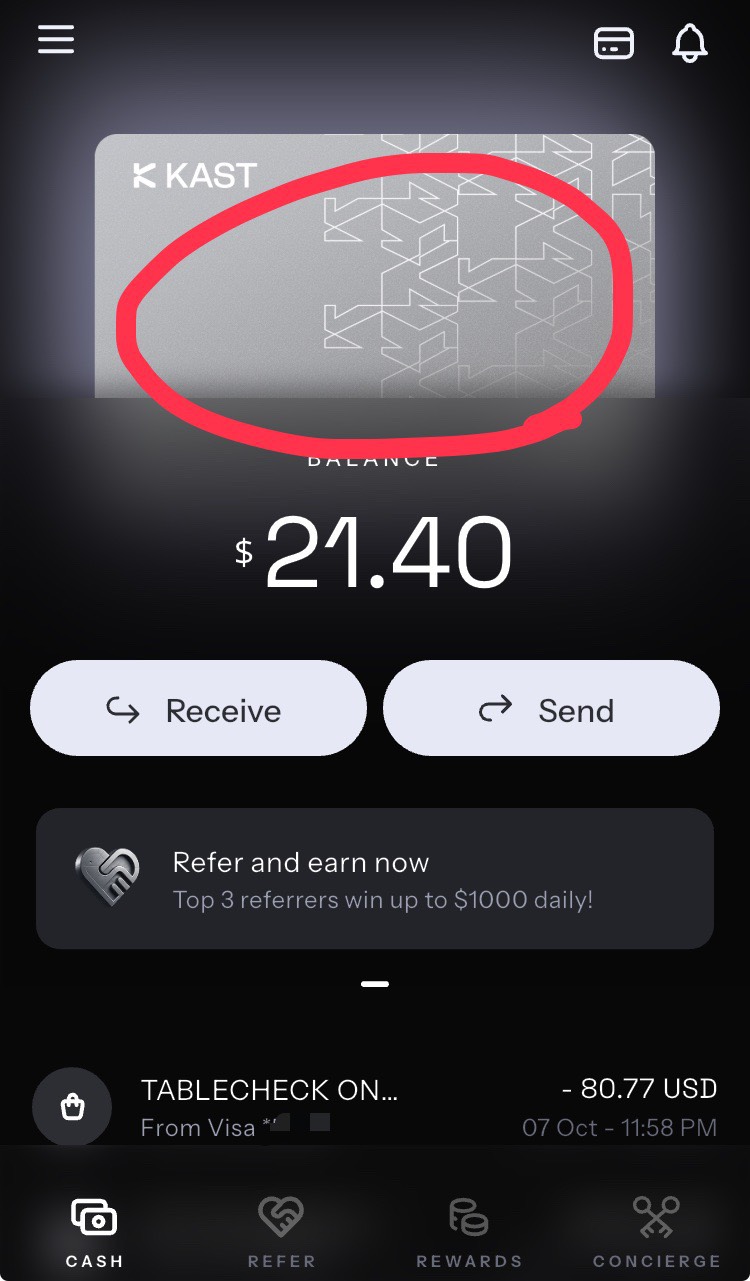750x1281 pixels.
Task: Tap the Receive button
Action: [198, 709]
